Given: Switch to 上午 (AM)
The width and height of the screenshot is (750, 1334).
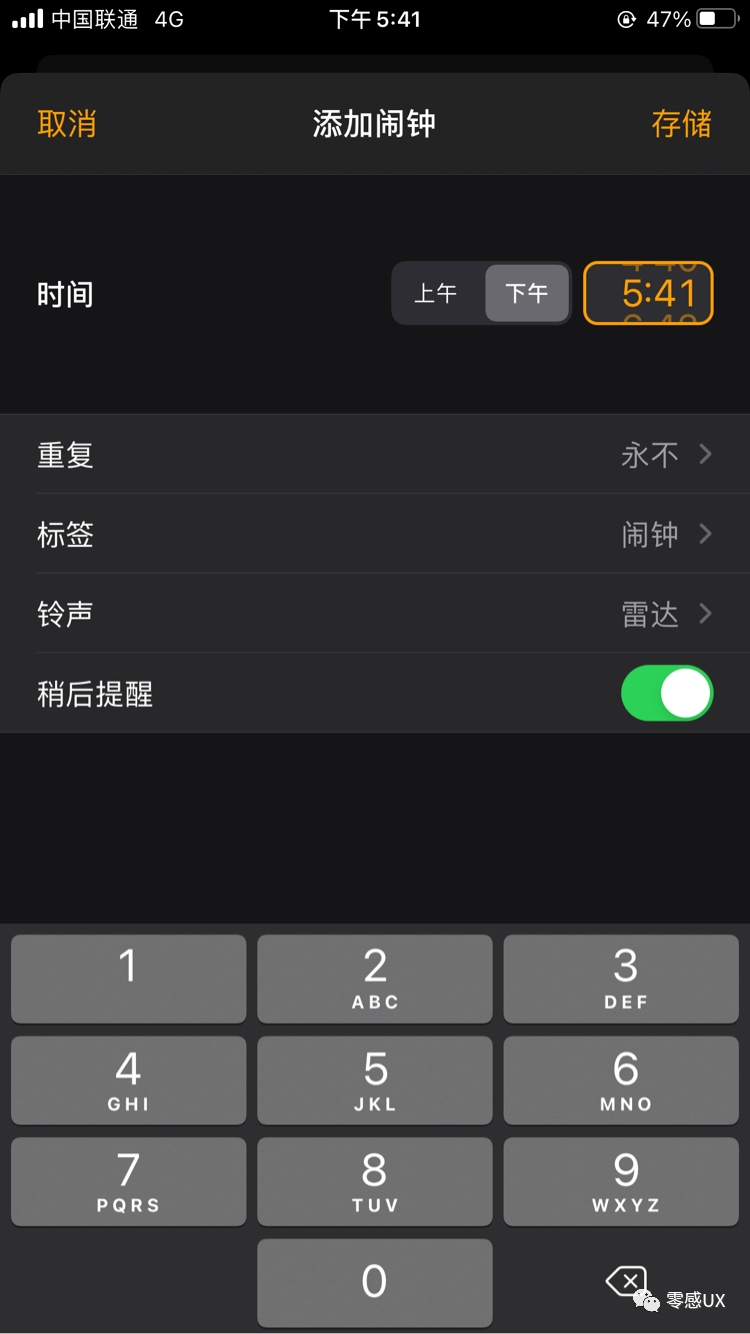Looking at the screenshot, I should pos(436,293).
